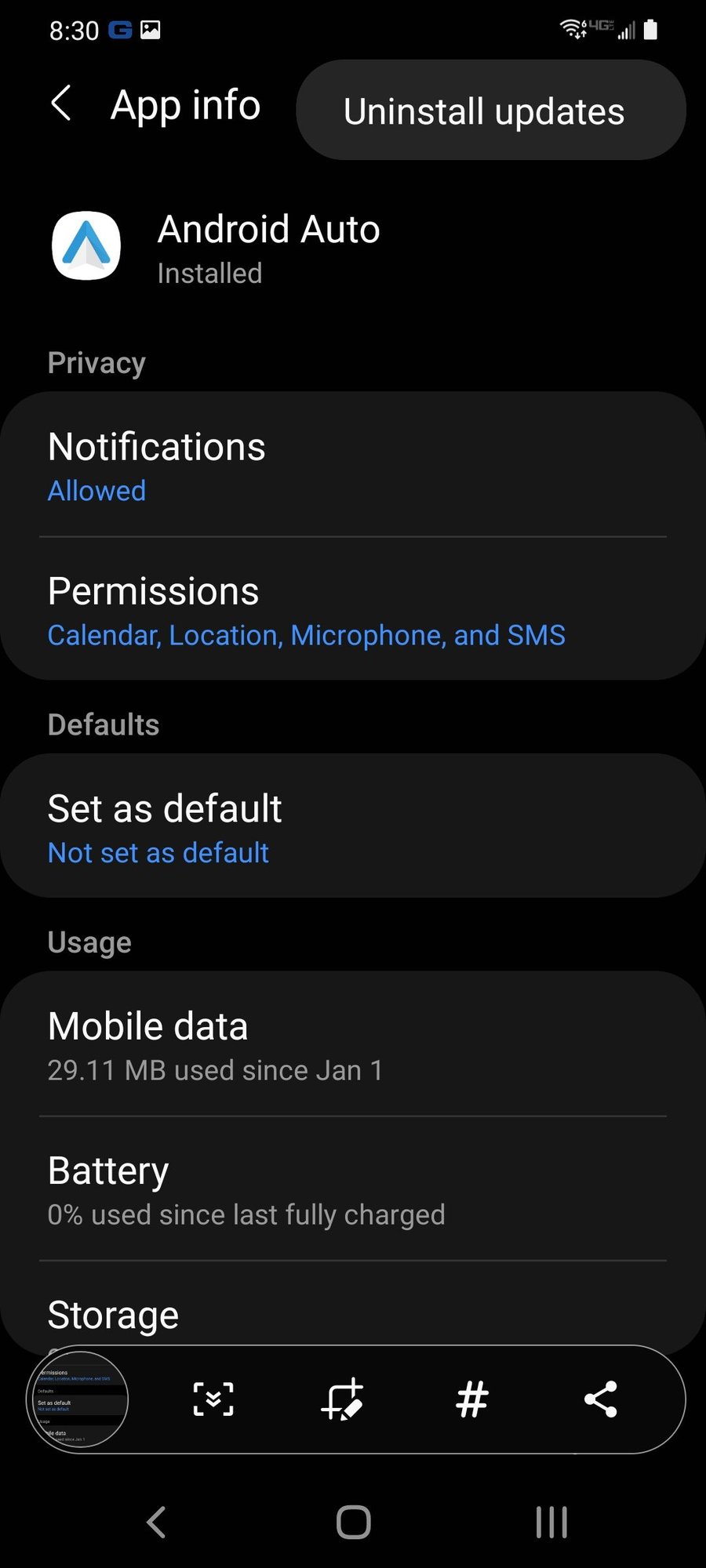This screenshot has width=706, height=1568.
Task: Tap the scroll capture icon
Action: click(213, 1399)
